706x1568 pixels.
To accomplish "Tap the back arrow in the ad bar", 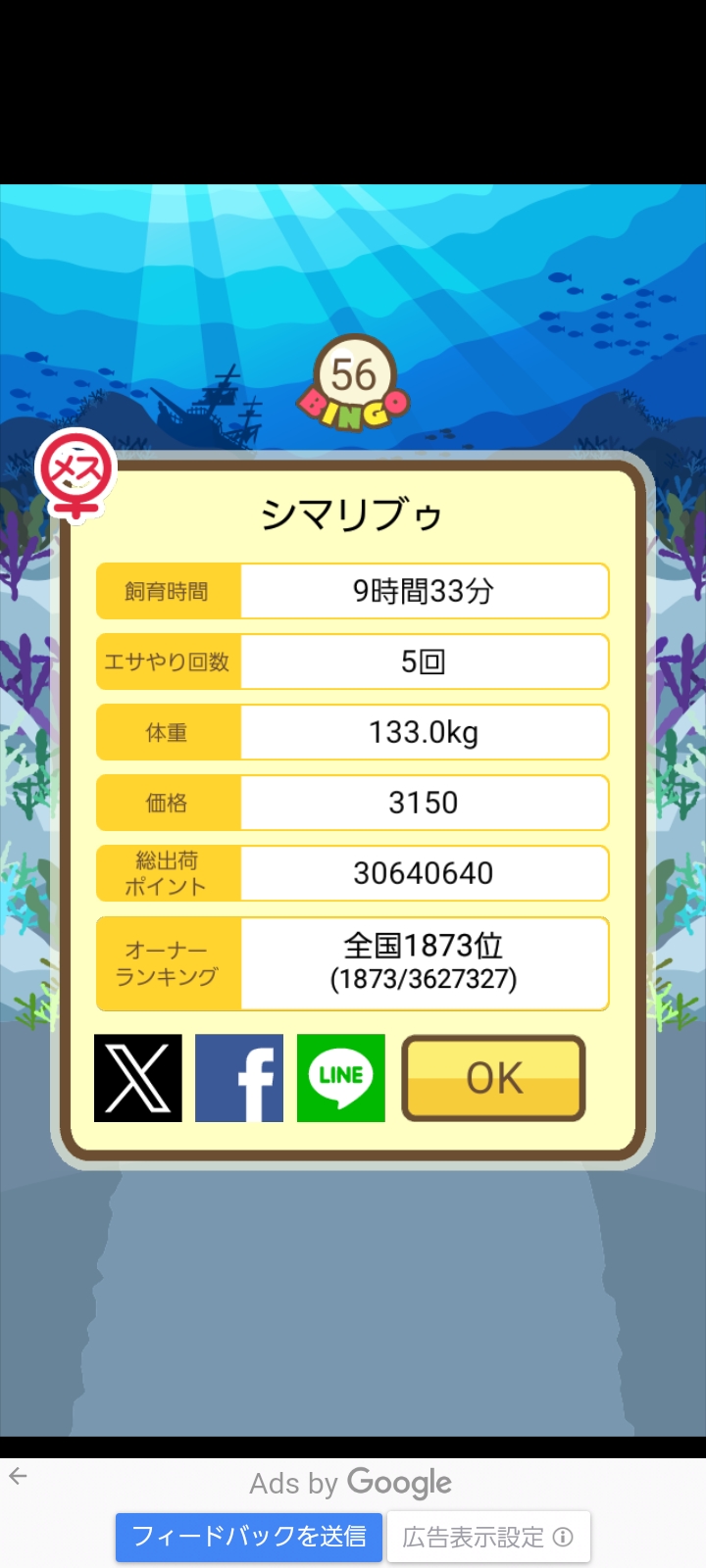I will [18, 1476].
